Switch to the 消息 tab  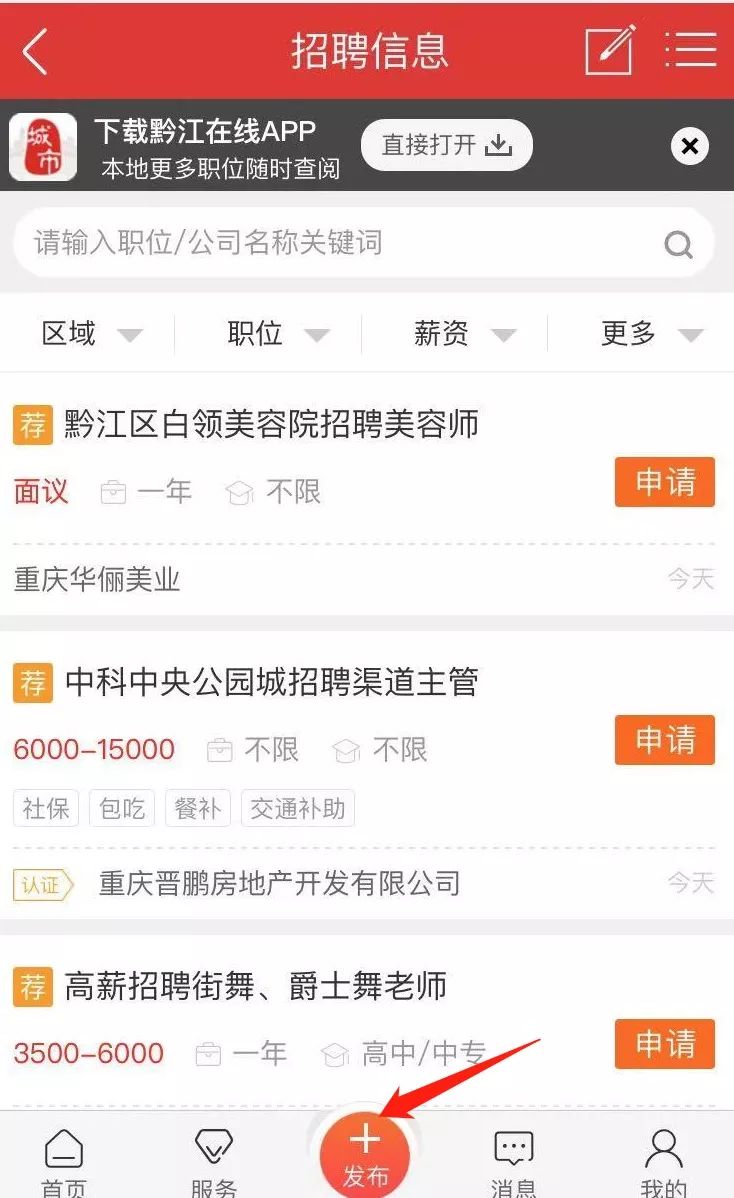pyautogui.click(x=514, y=1161)
